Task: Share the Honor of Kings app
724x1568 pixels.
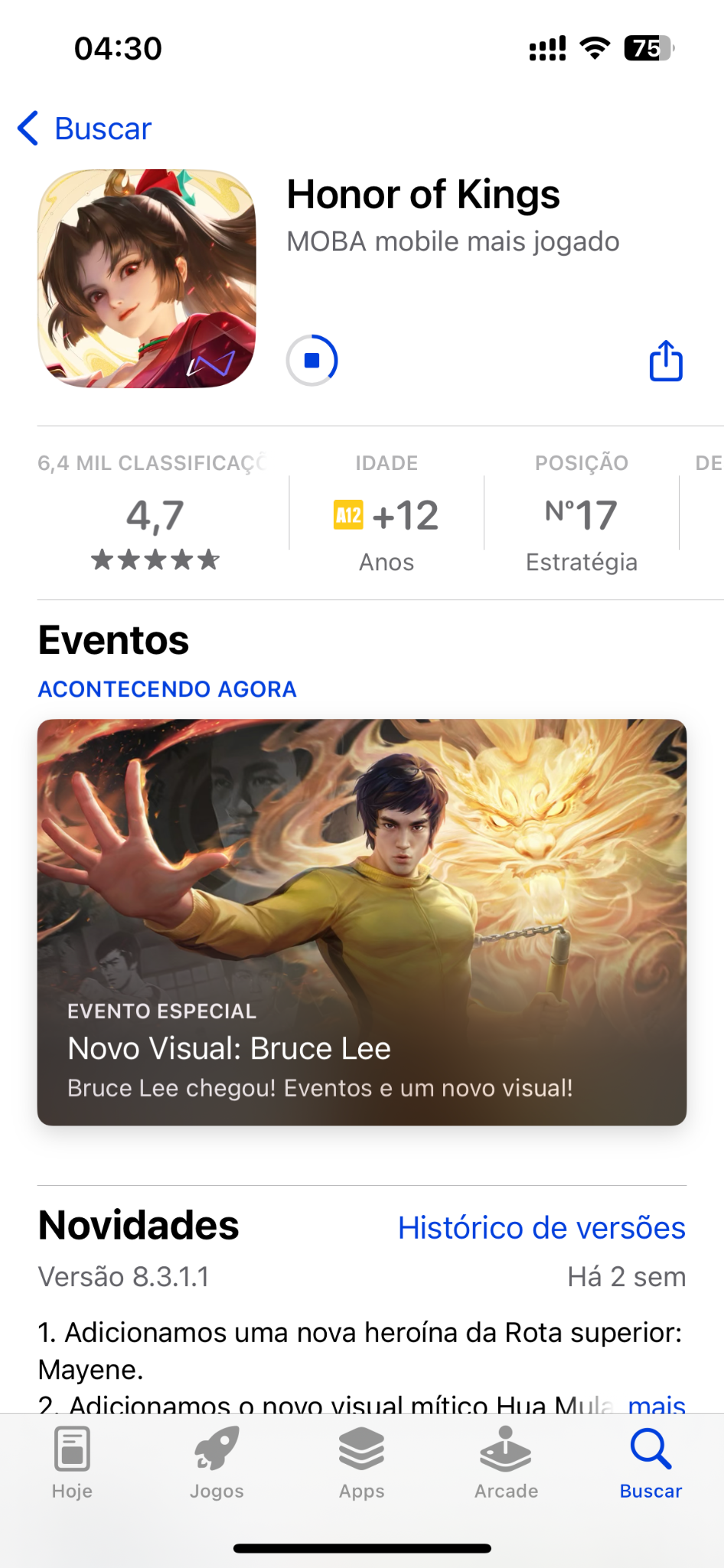Action: tap(665, 361)
